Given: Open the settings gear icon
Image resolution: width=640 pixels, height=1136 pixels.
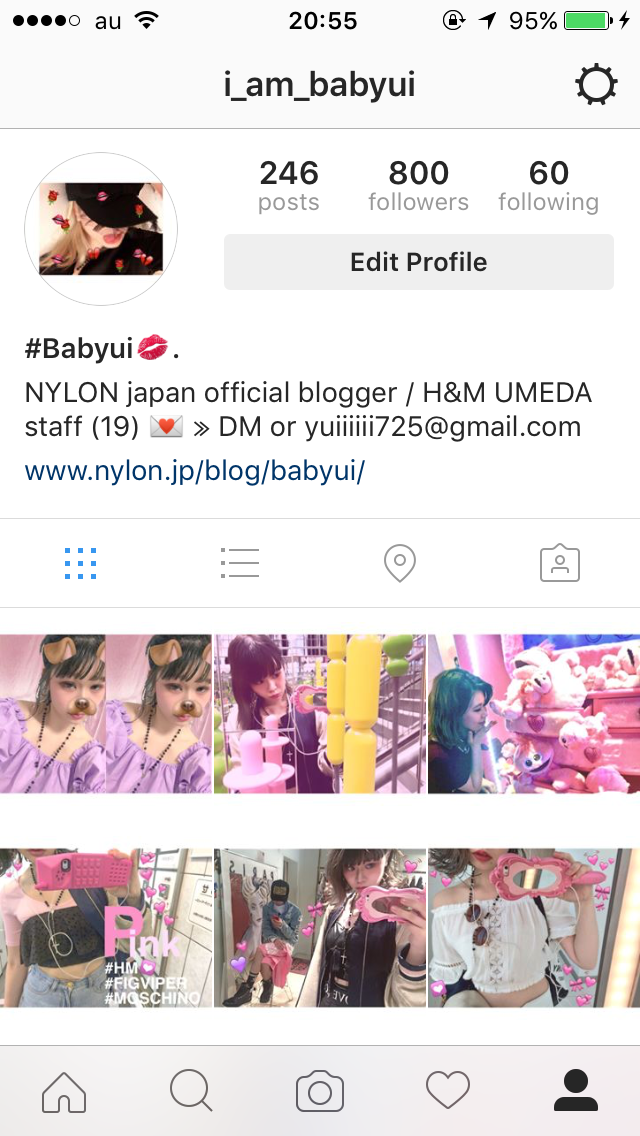Looking at the screenshot, I should point(596,86).
